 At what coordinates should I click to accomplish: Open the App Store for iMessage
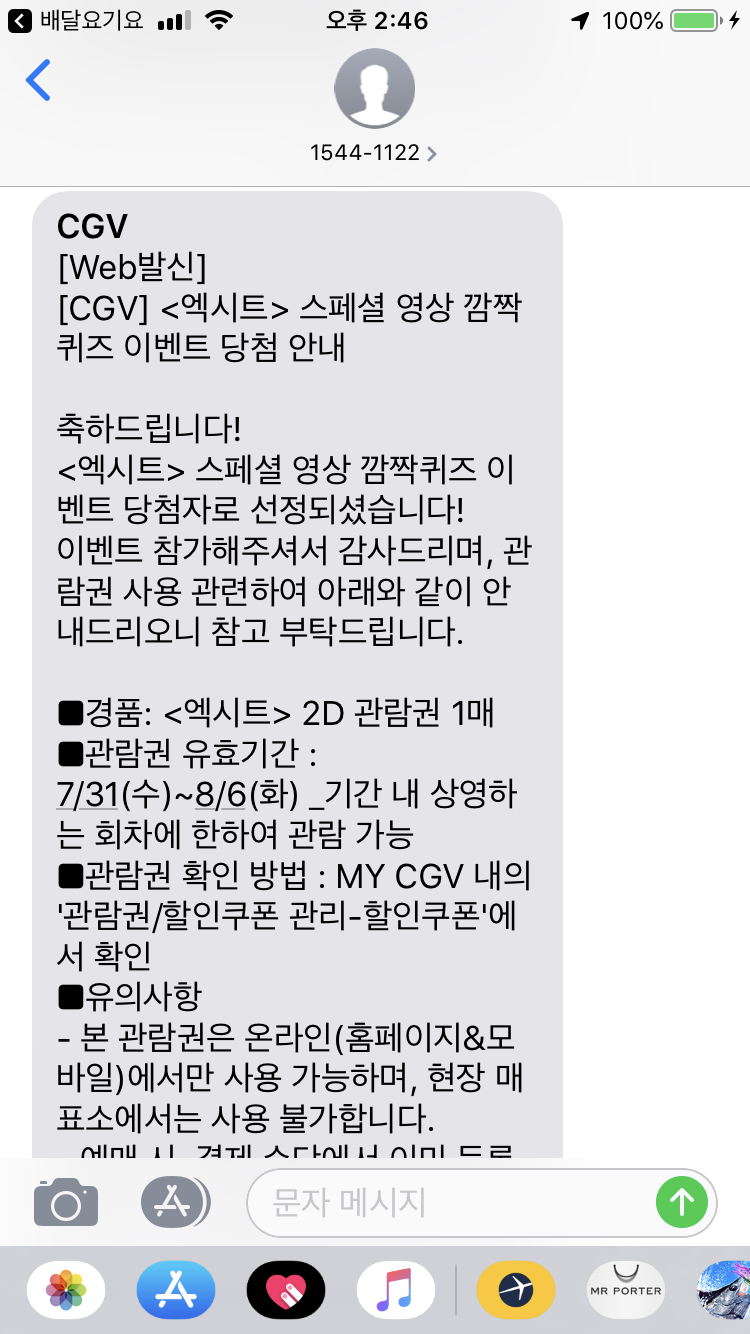point(176,1289)
